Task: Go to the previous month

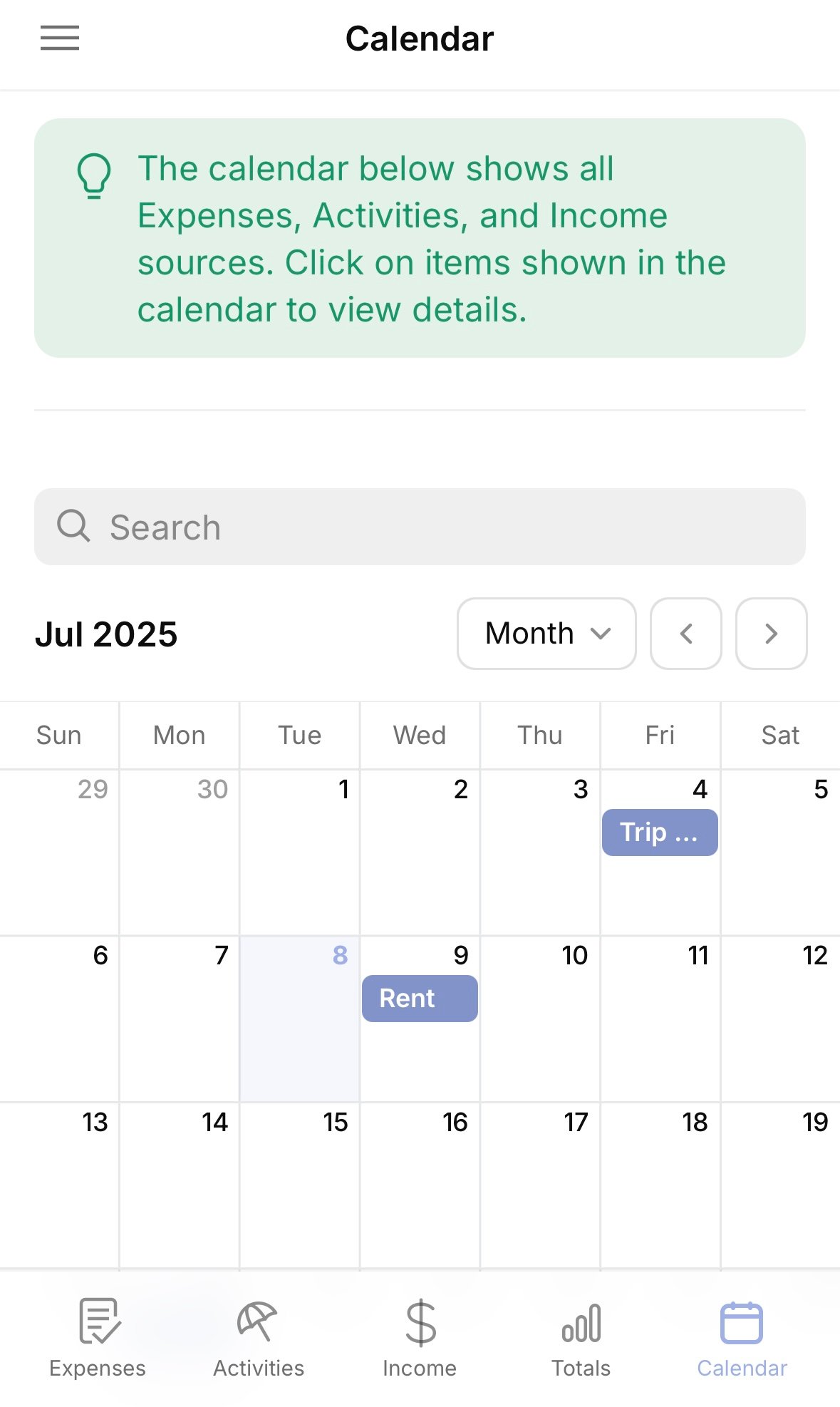Action: pyautogui.click(x=685, y=633)
